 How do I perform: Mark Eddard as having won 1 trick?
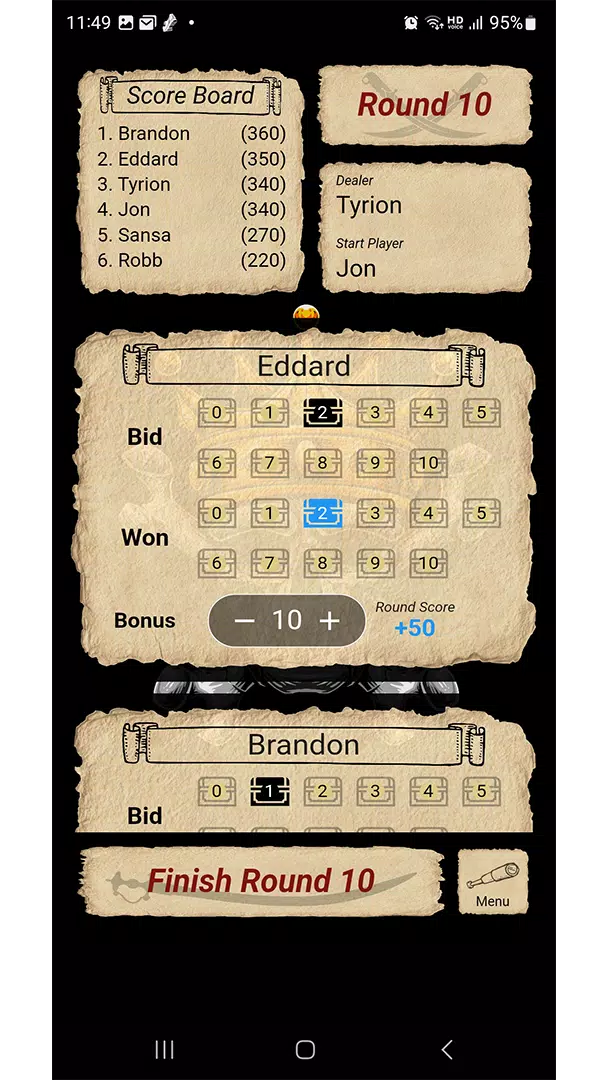269,514
